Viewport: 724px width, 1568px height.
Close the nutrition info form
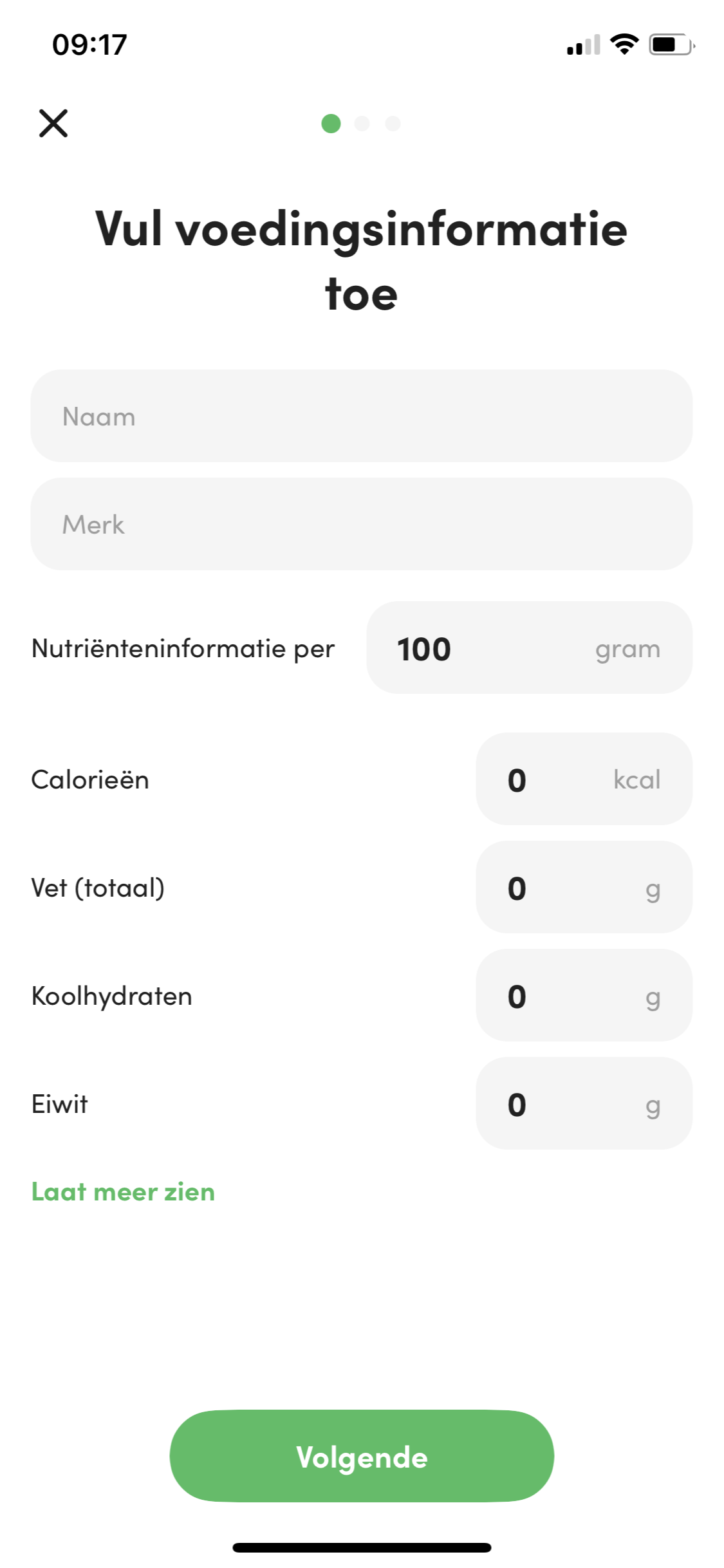click(x=53, y=123)
